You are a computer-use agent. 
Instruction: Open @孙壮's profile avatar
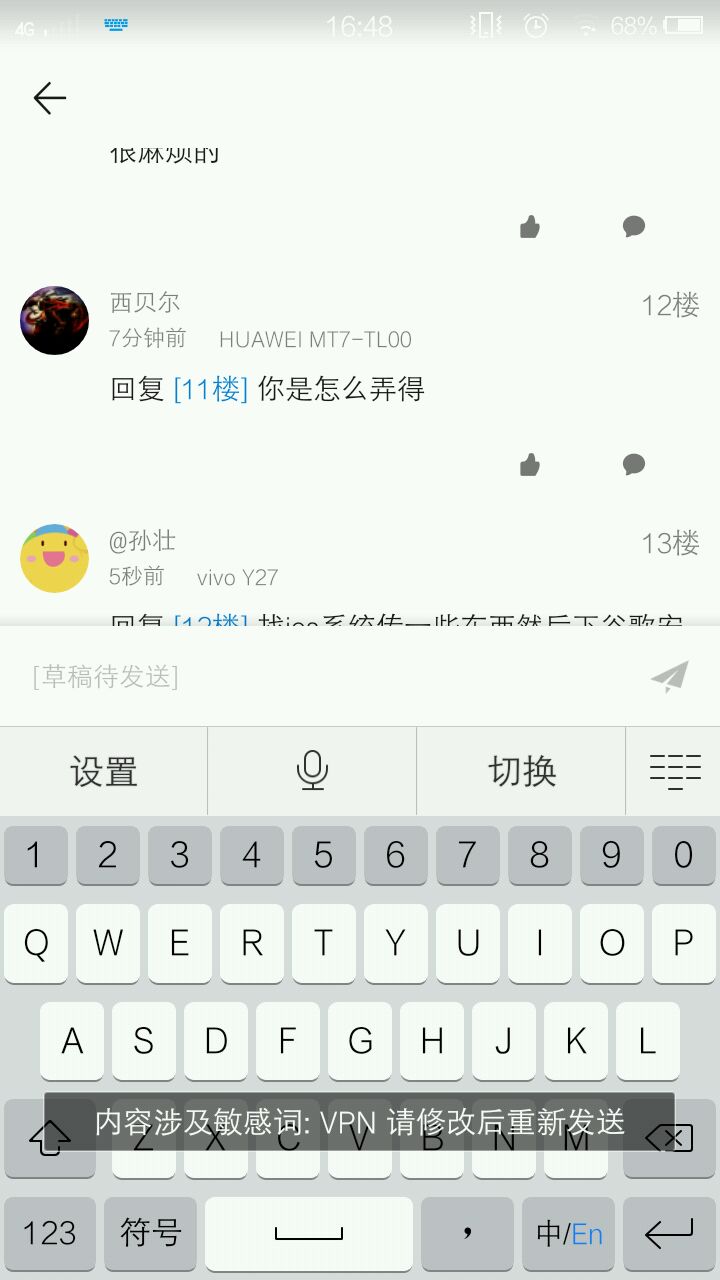coord(55,558)
